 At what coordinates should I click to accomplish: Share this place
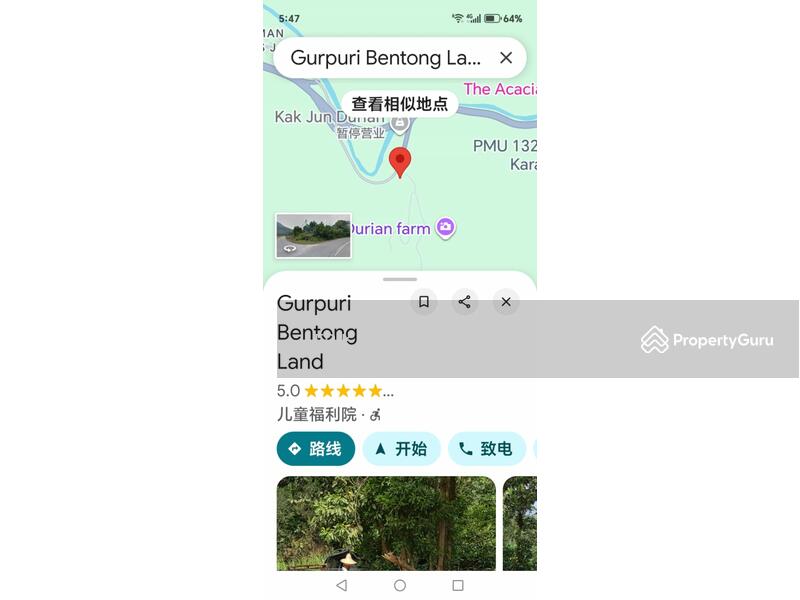click(465, 302)
